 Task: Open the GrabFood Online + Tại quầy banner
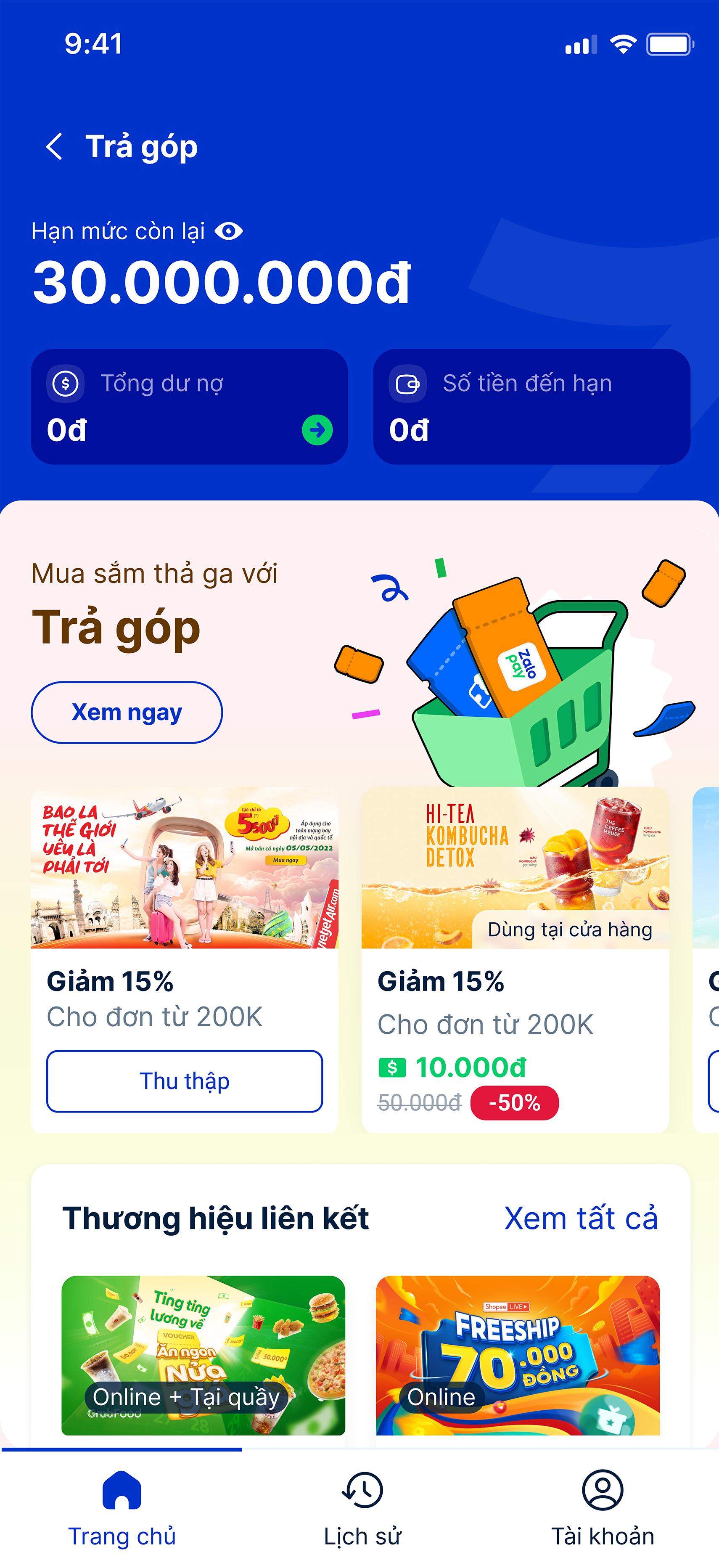pos(203,1355)
